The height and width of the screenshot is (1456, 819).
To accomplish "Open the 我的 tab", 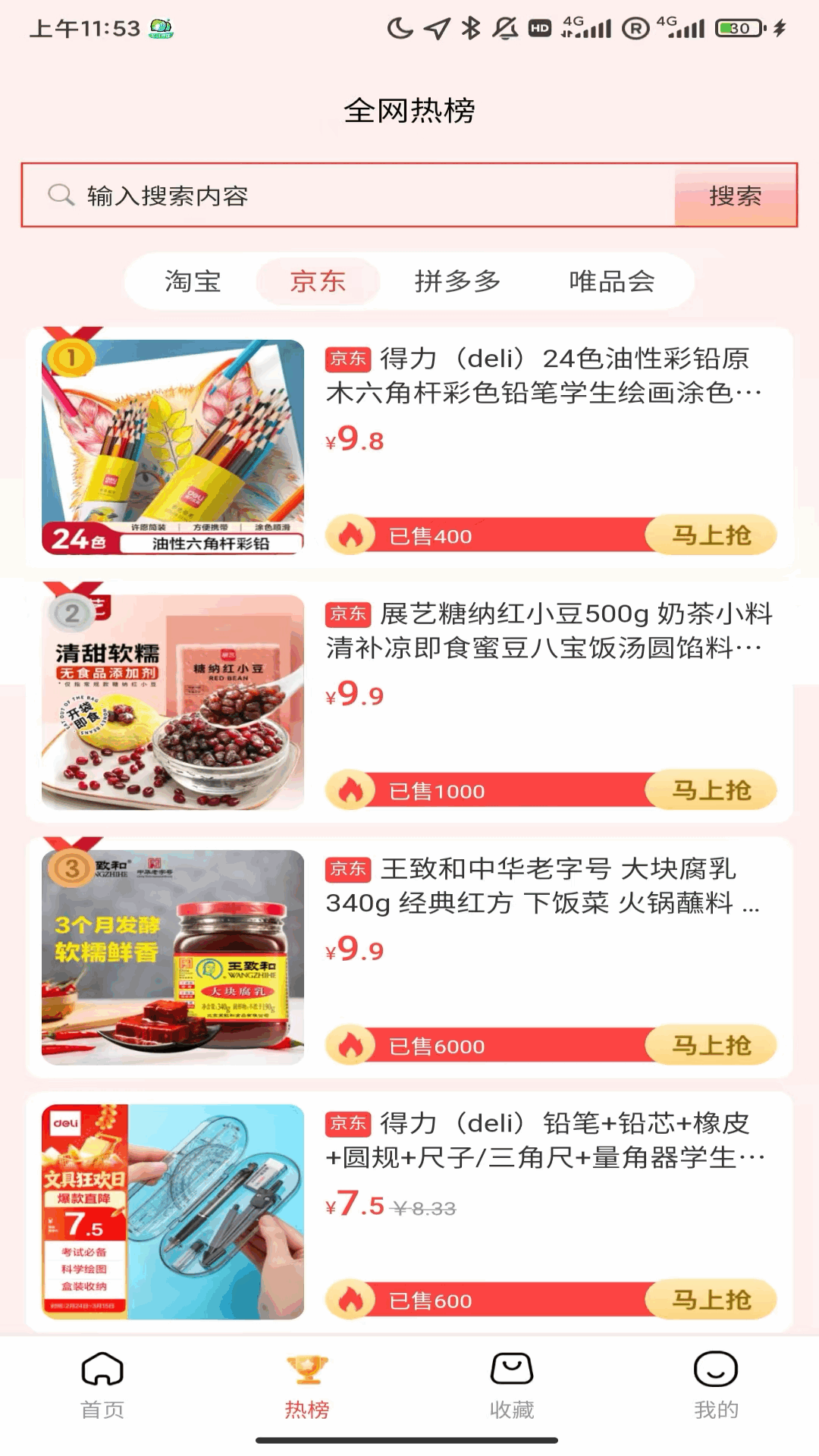I will coord(716,1385).
